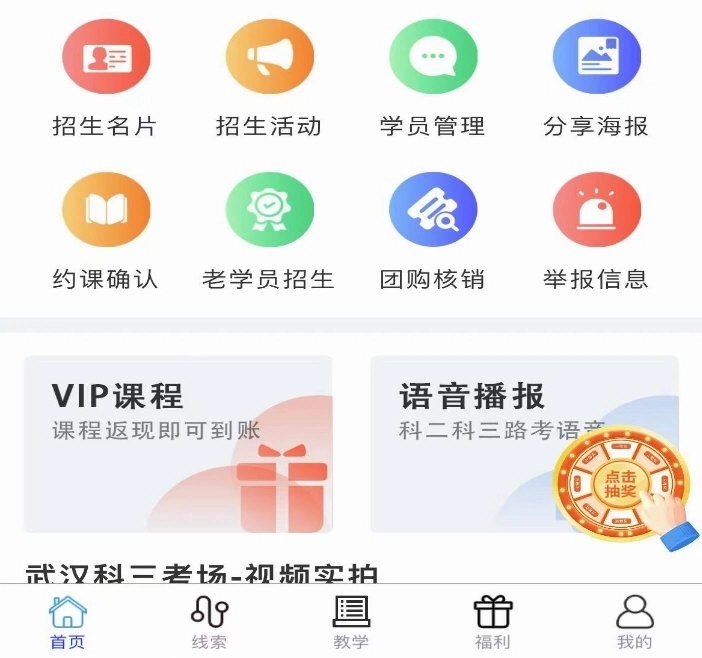Viewport: 702px width, 658px height.
Task: Switch to the 线索 tab
Action: tap(209, 622)
